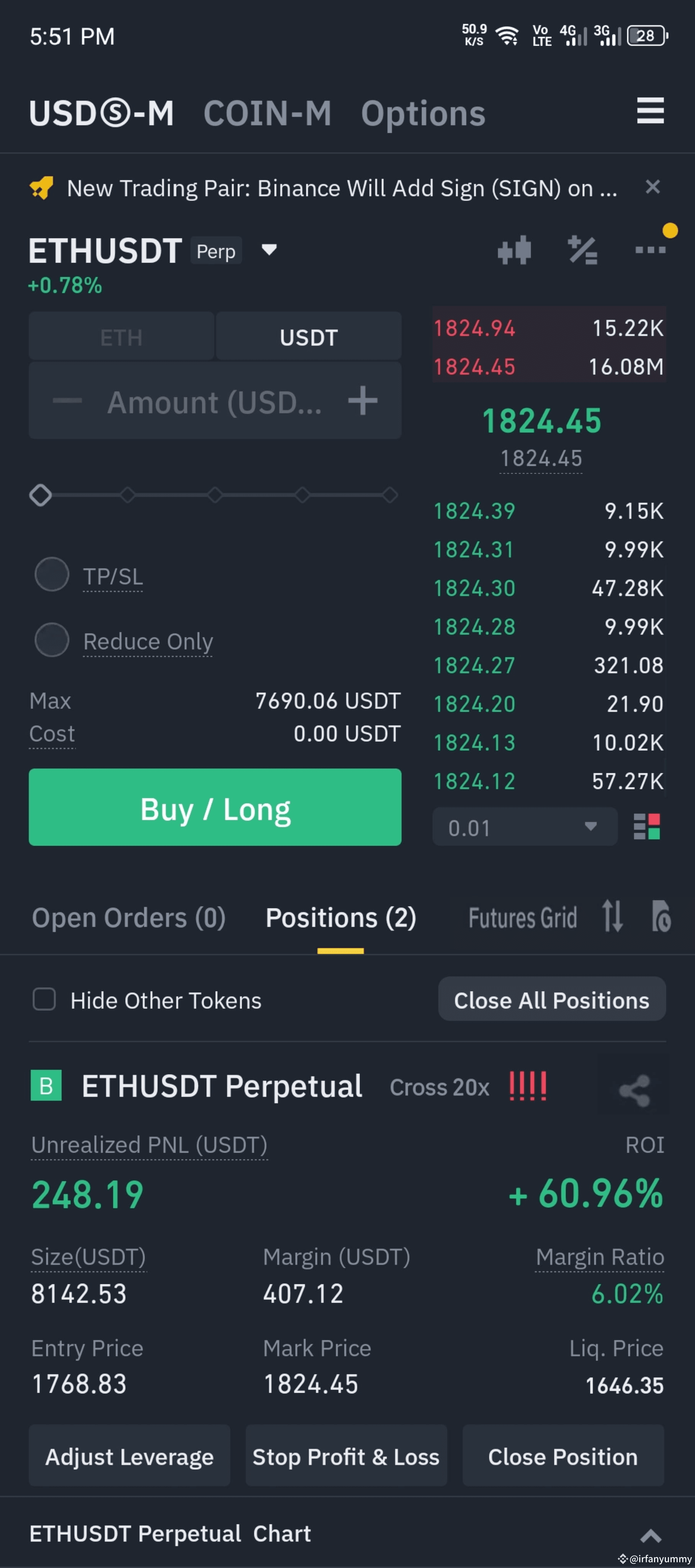
Task: Expand the ETHUSDT Perpetual Chart panel
Action: click(x=651, y=1535)
